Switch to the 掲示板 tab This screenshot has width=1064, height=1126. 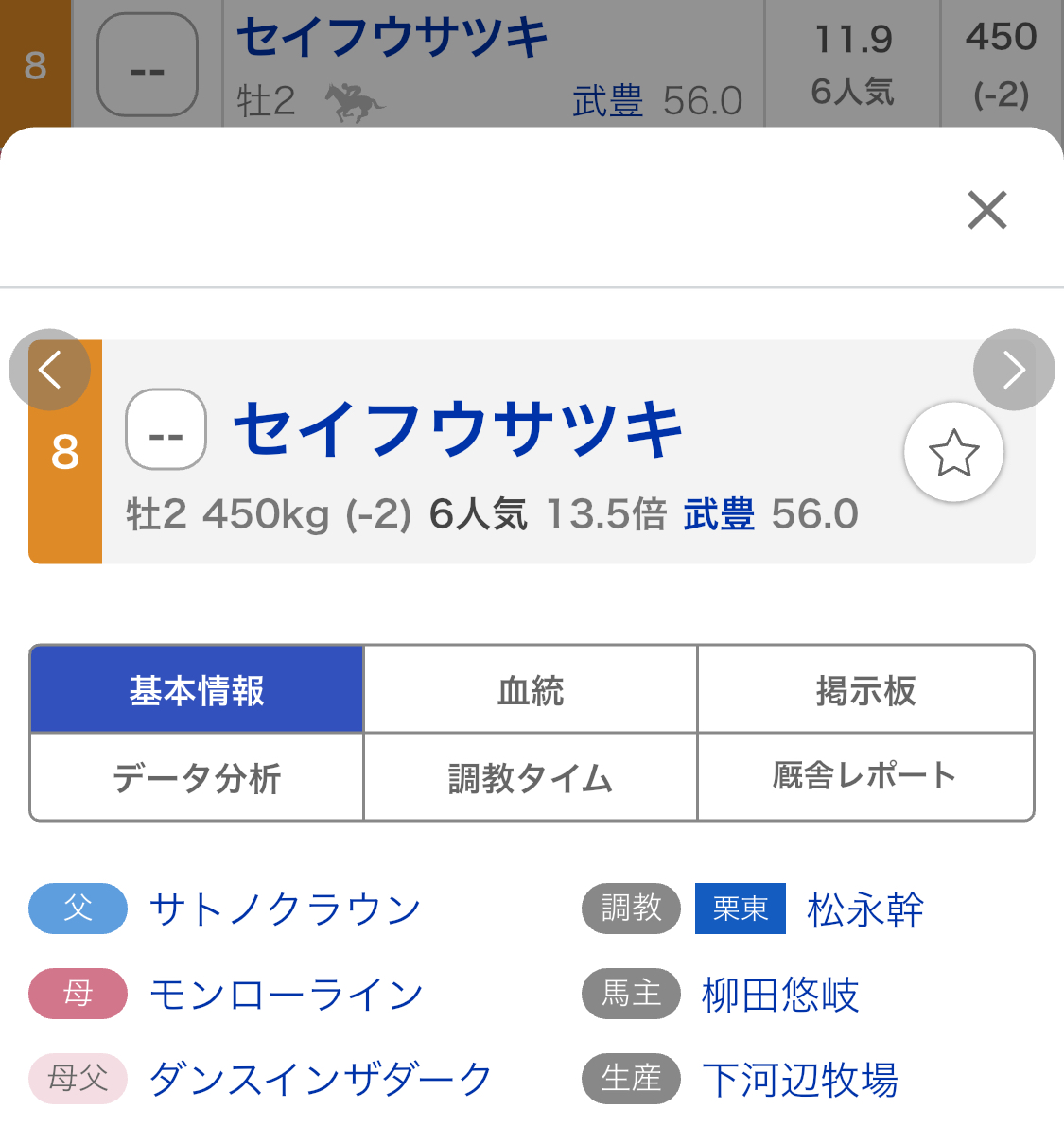click(865, 689)
